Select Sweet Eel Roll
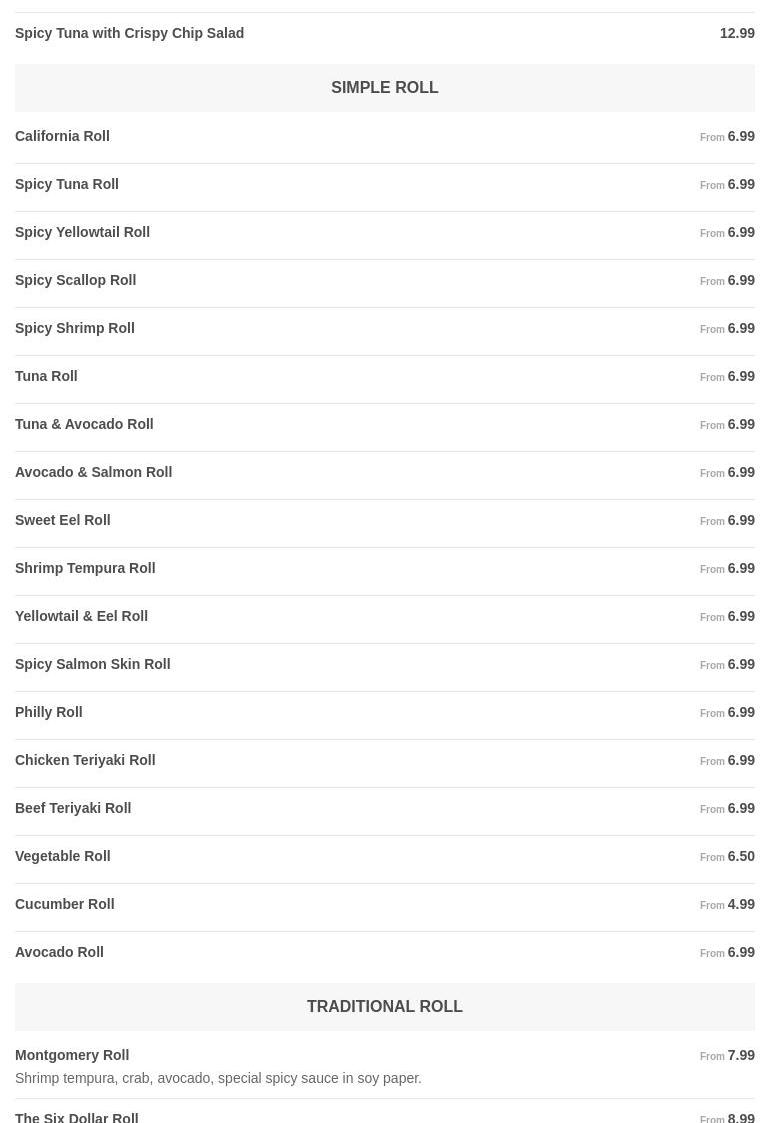This screenshot has width=770, height=1123. click(62, 520)
